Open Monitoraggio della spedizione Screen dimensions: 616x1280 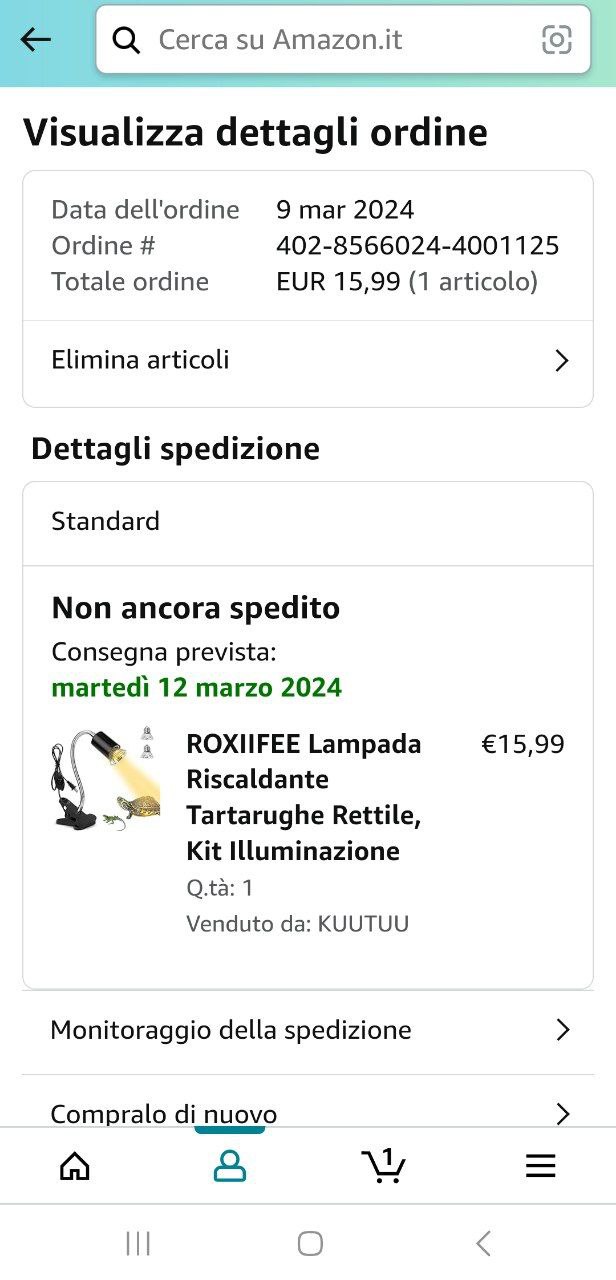click(x=308, y=1030)
